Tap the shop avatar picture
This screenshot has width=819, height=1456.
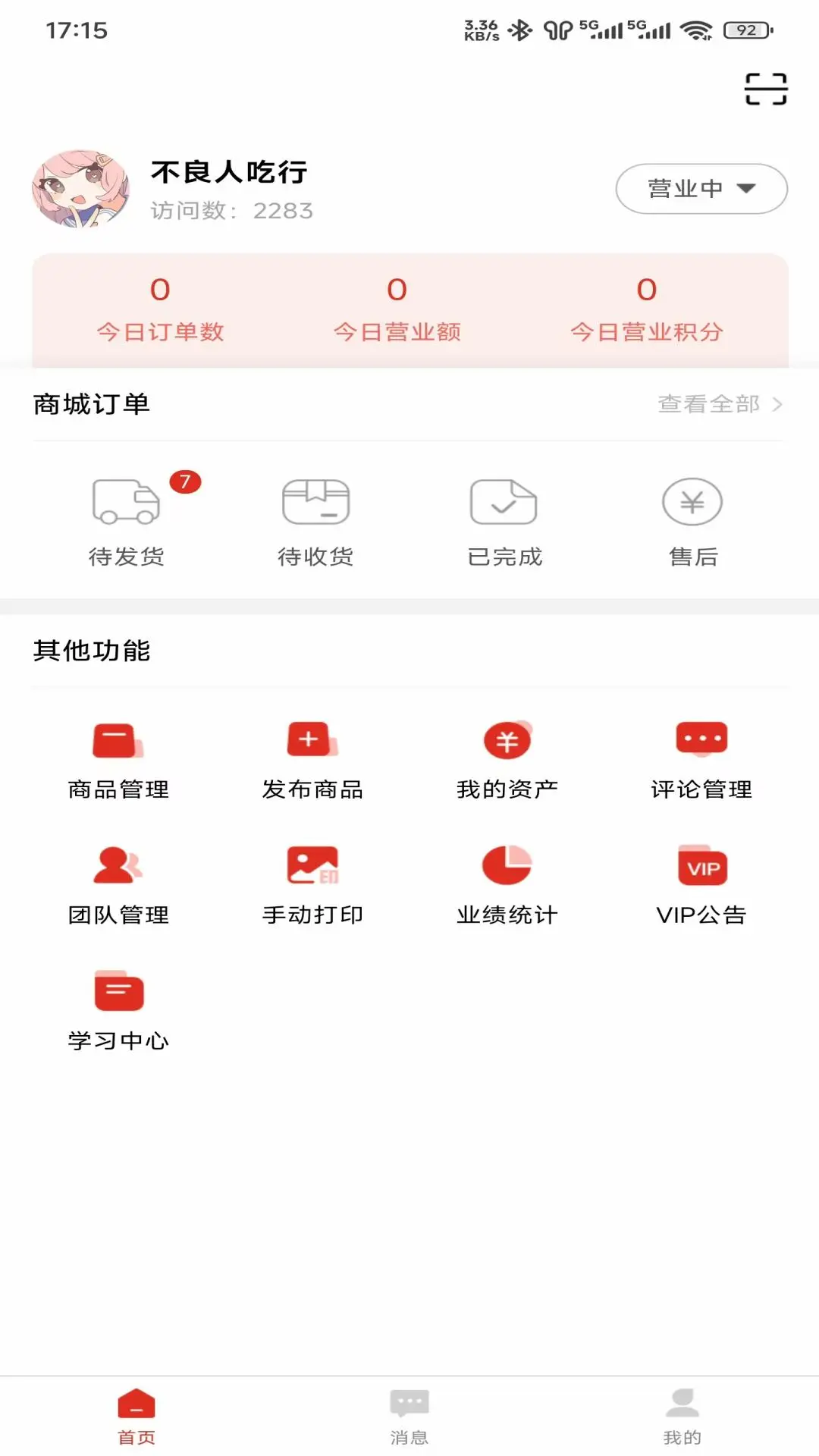[x=81, y=189]
